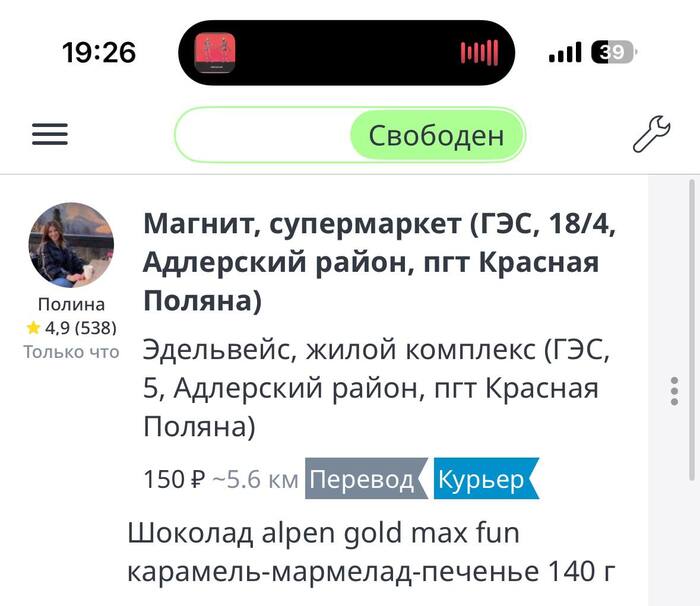Viewport: 700px width, 606px height.
Task: Tap the Dynamic Island music activity
Action: [x=346, y=52]
